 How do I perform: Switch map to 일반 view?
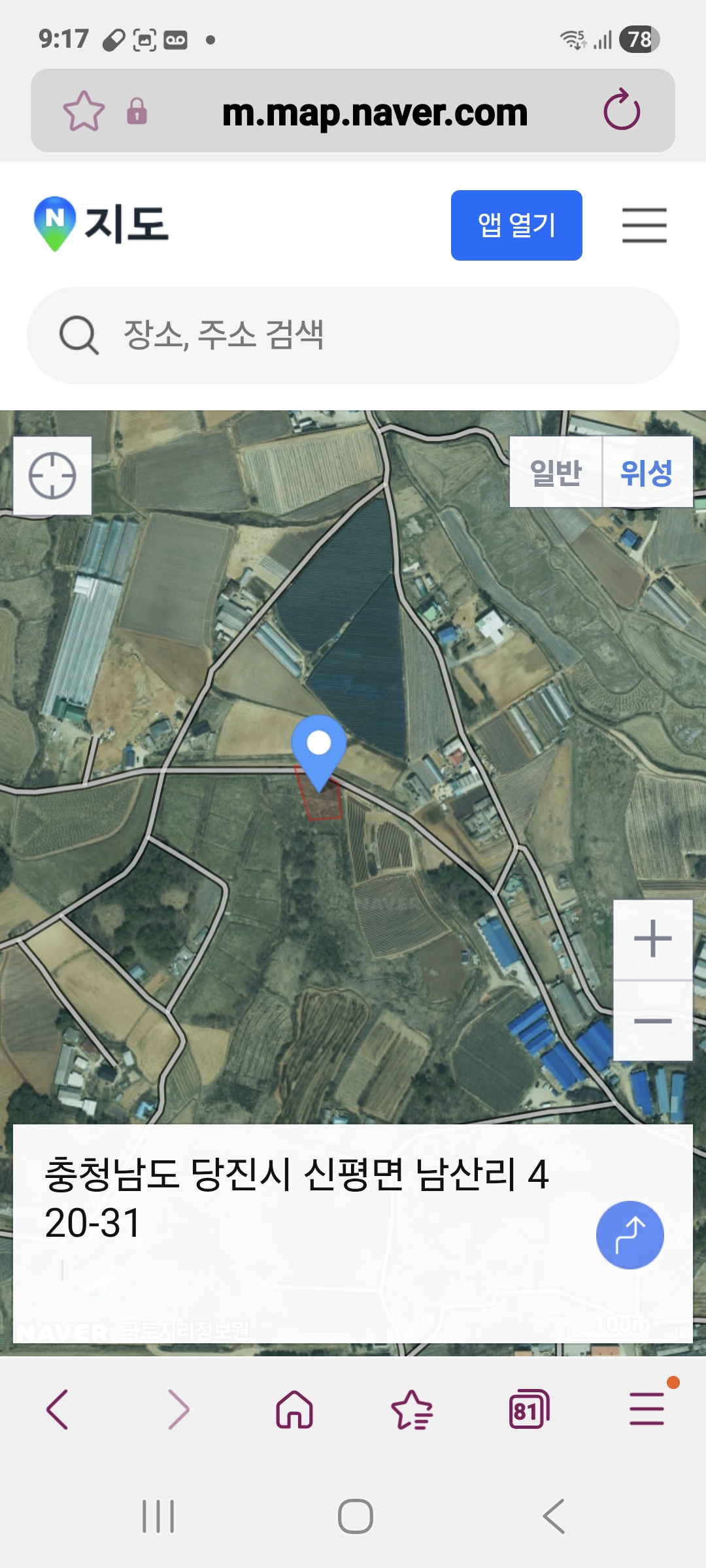[556, 472]
